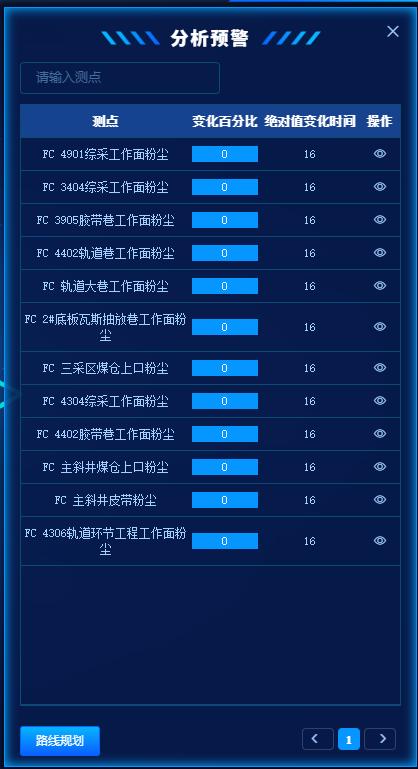The width and height of the screenshot is (418, 769).
Task: Go to previous page arrow
Action: [x=317, y=739]
